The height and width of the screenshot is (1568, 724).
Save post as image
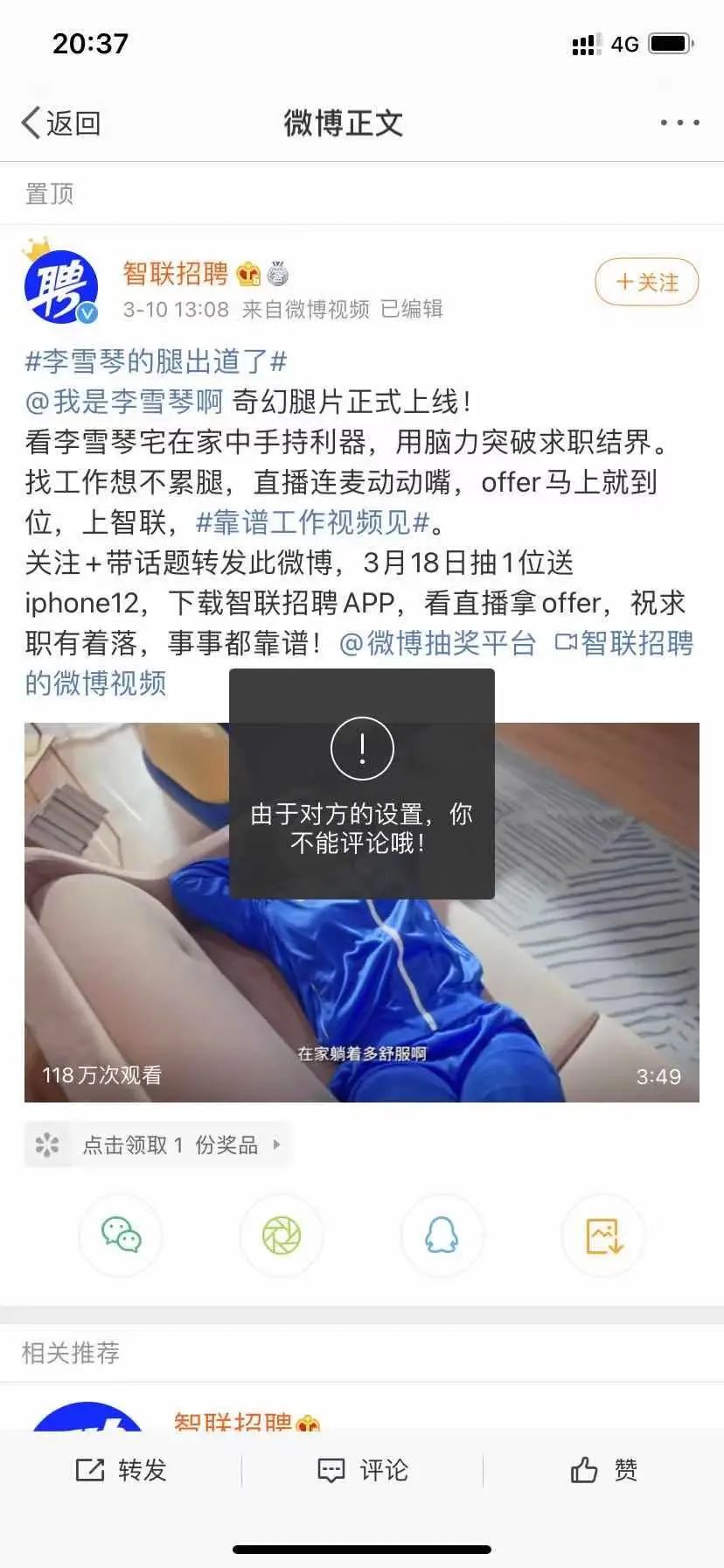pos(603,1235)
